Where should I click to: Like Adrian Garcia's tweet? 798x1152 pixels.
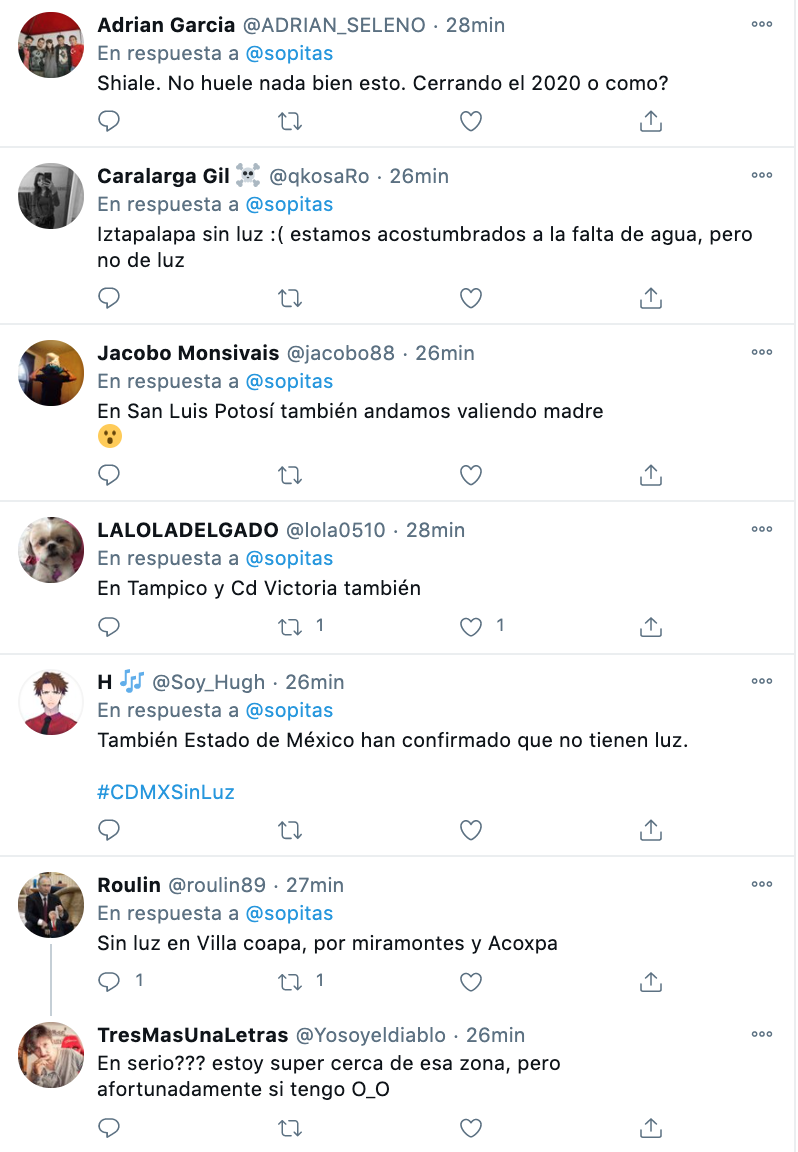[x=470, y=121]
